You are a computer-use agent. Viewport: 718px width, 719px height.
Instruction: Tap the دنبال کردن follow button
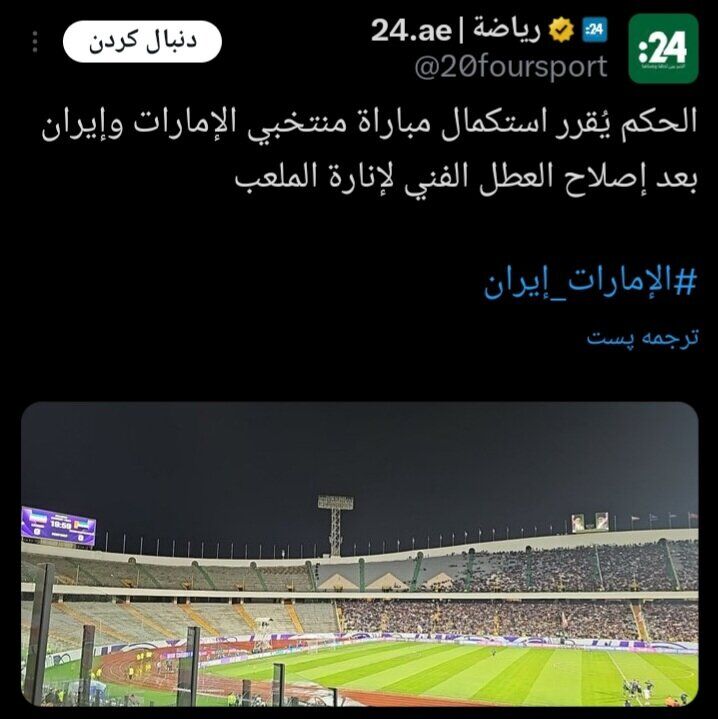click(x=141, y=42)
